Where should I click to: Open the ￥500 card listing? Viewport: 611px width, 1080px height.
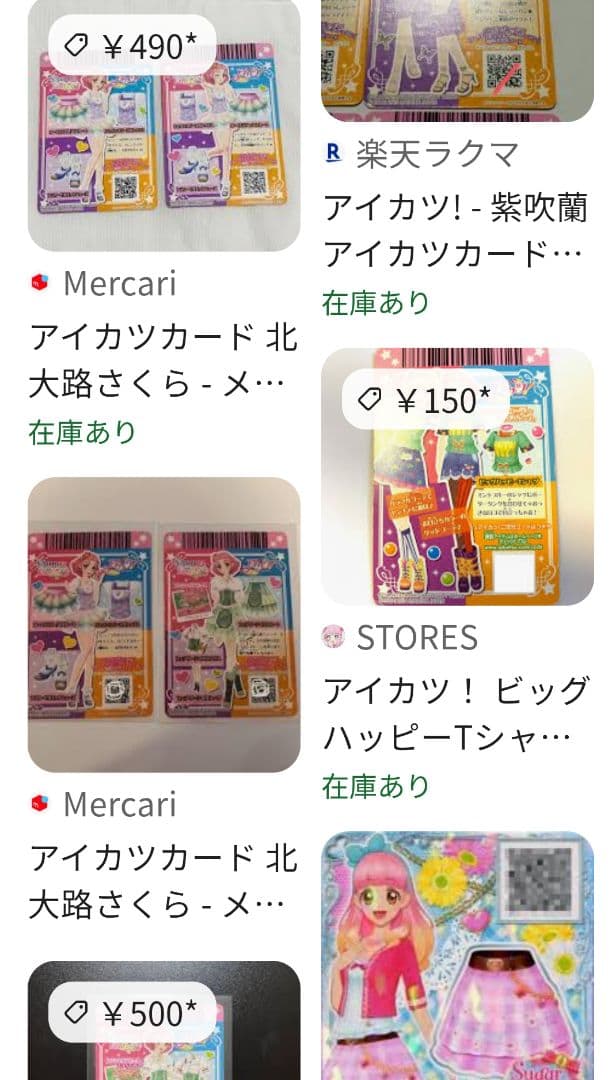click(164, 1021)
